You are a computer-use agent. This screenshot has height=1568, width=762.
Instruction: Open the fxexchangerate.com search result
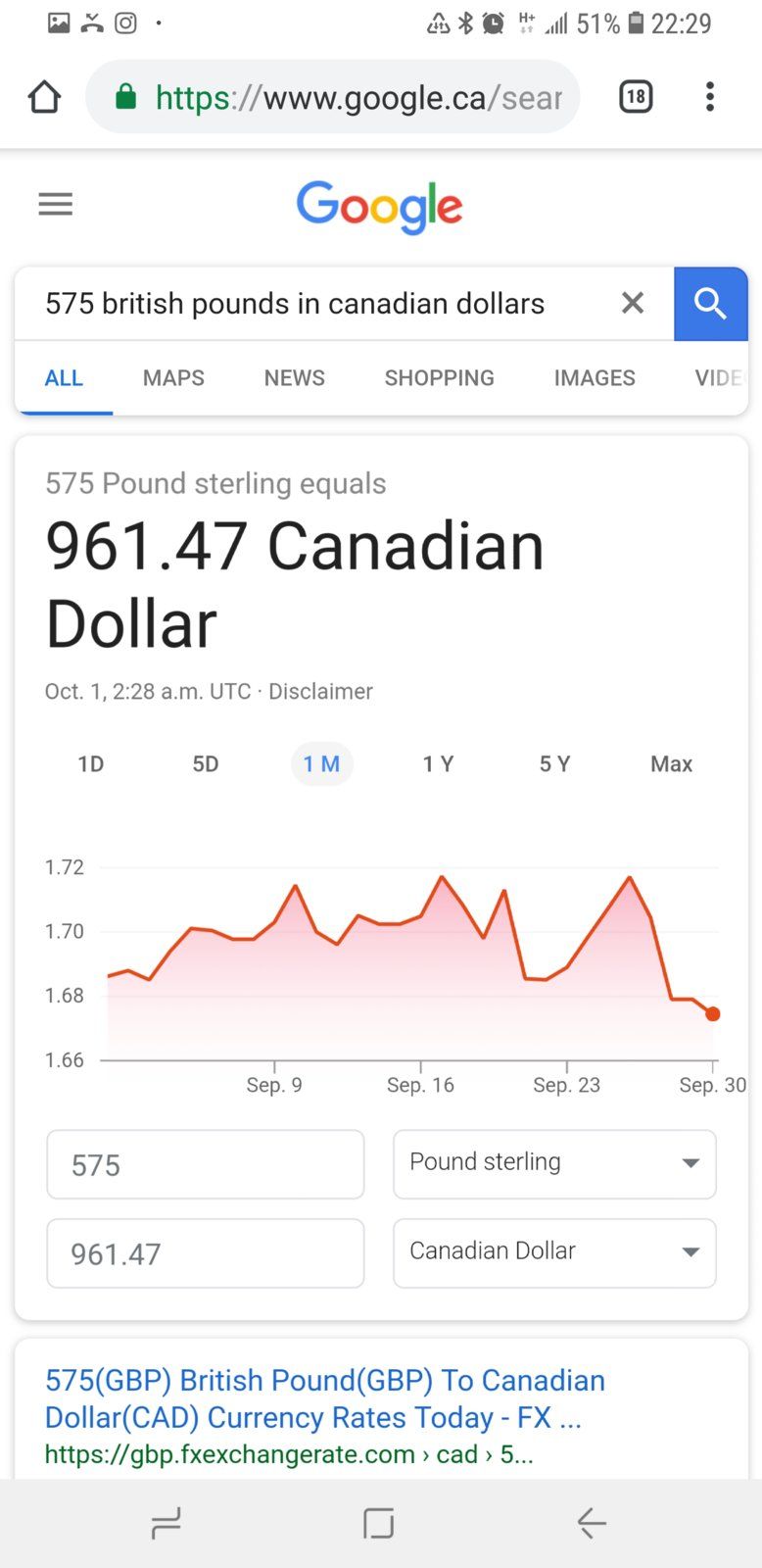tap(324, 1398)
